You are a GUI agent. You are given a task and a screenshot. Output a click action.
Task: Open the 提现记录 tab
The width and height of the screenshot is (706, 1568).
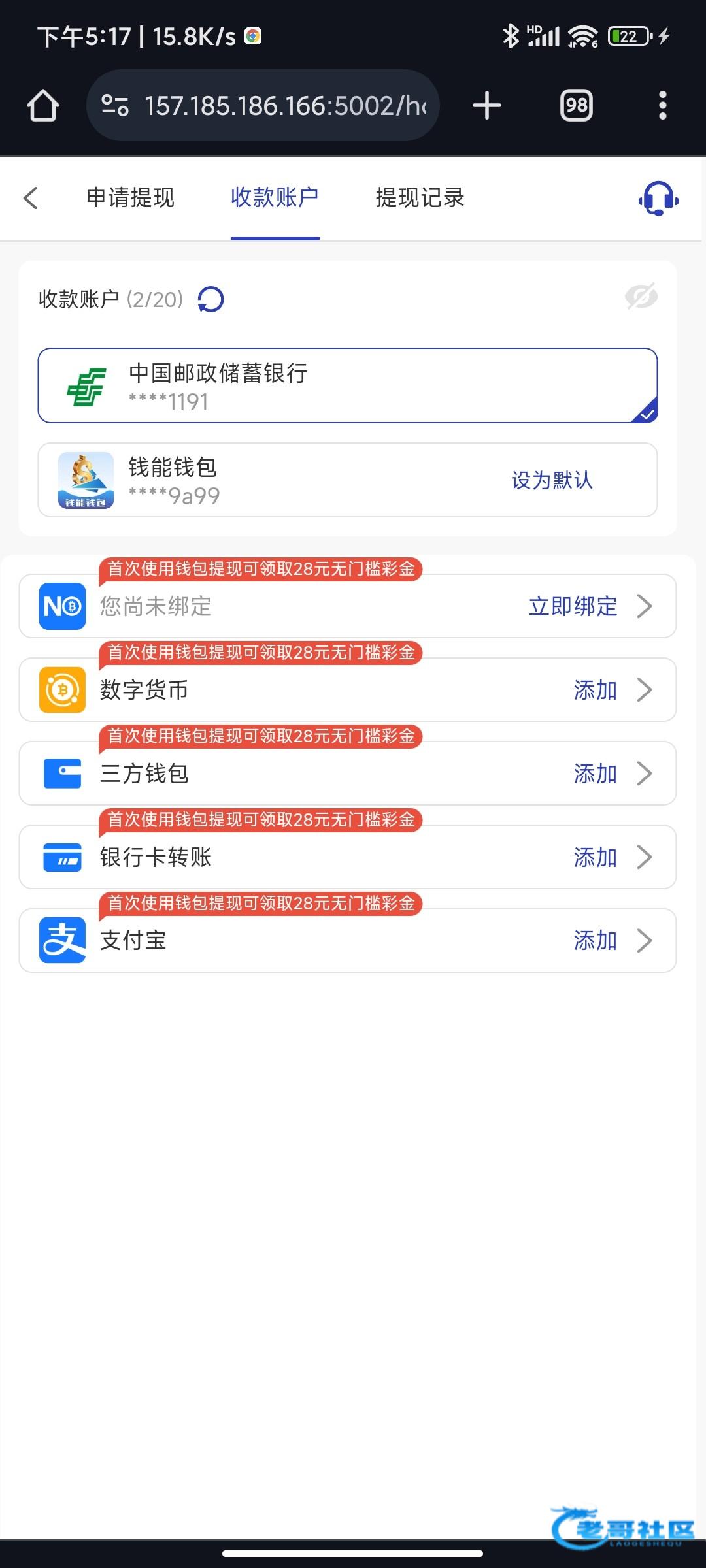point(420,198)
